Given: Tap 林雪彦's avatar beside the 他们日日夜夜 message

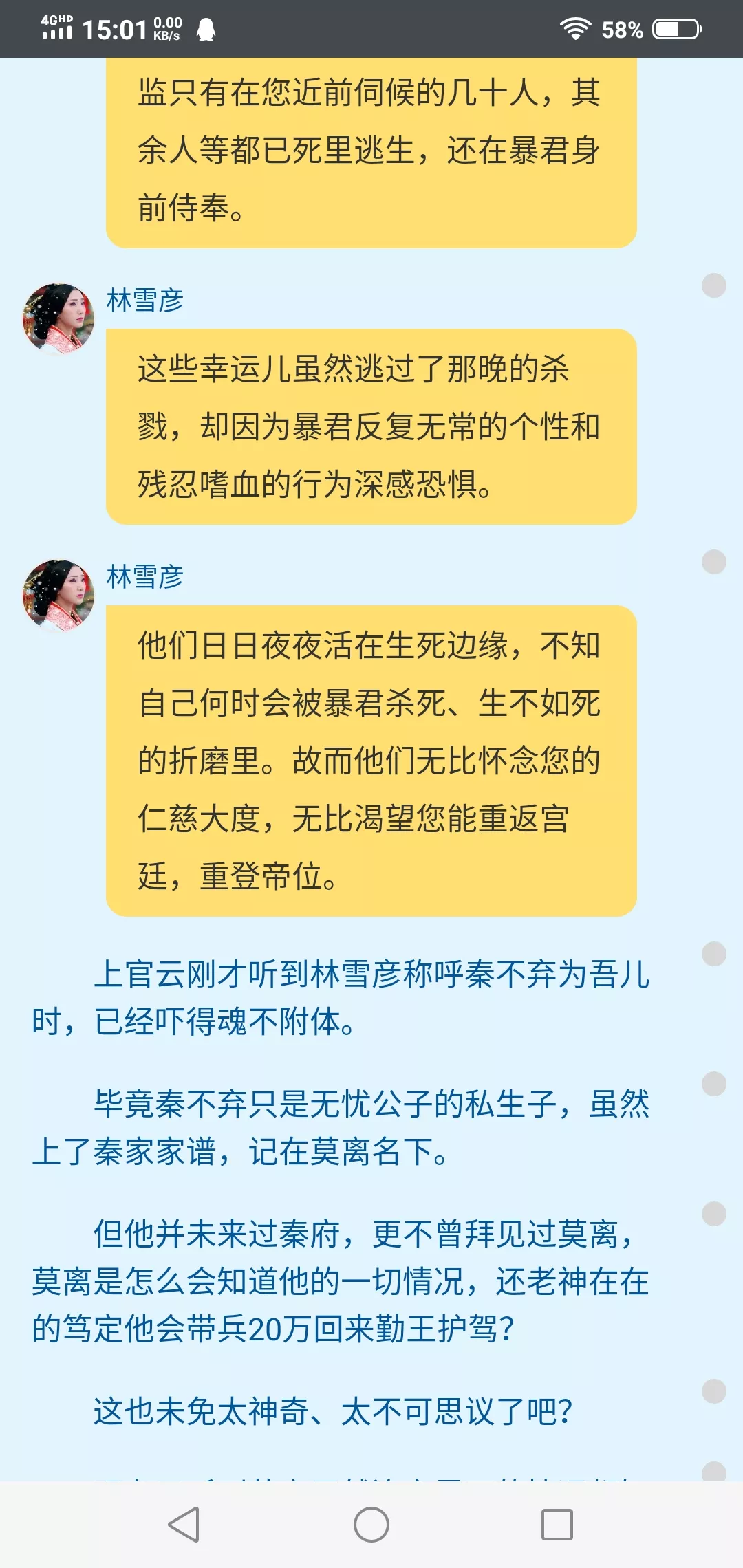Looking at the screenshot, I should (x=58, y=596).
